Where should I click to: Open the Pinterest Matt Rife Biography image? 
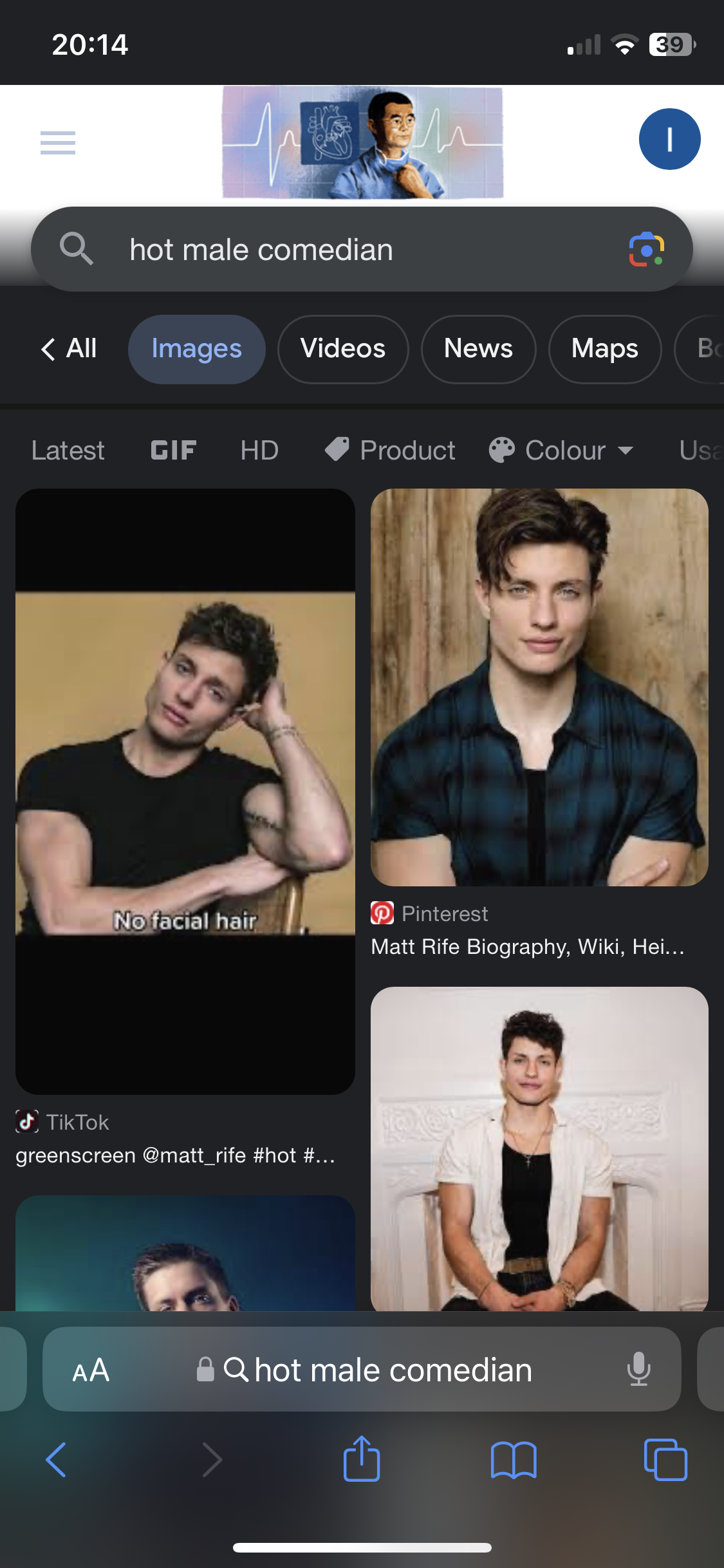click(539, 687)
